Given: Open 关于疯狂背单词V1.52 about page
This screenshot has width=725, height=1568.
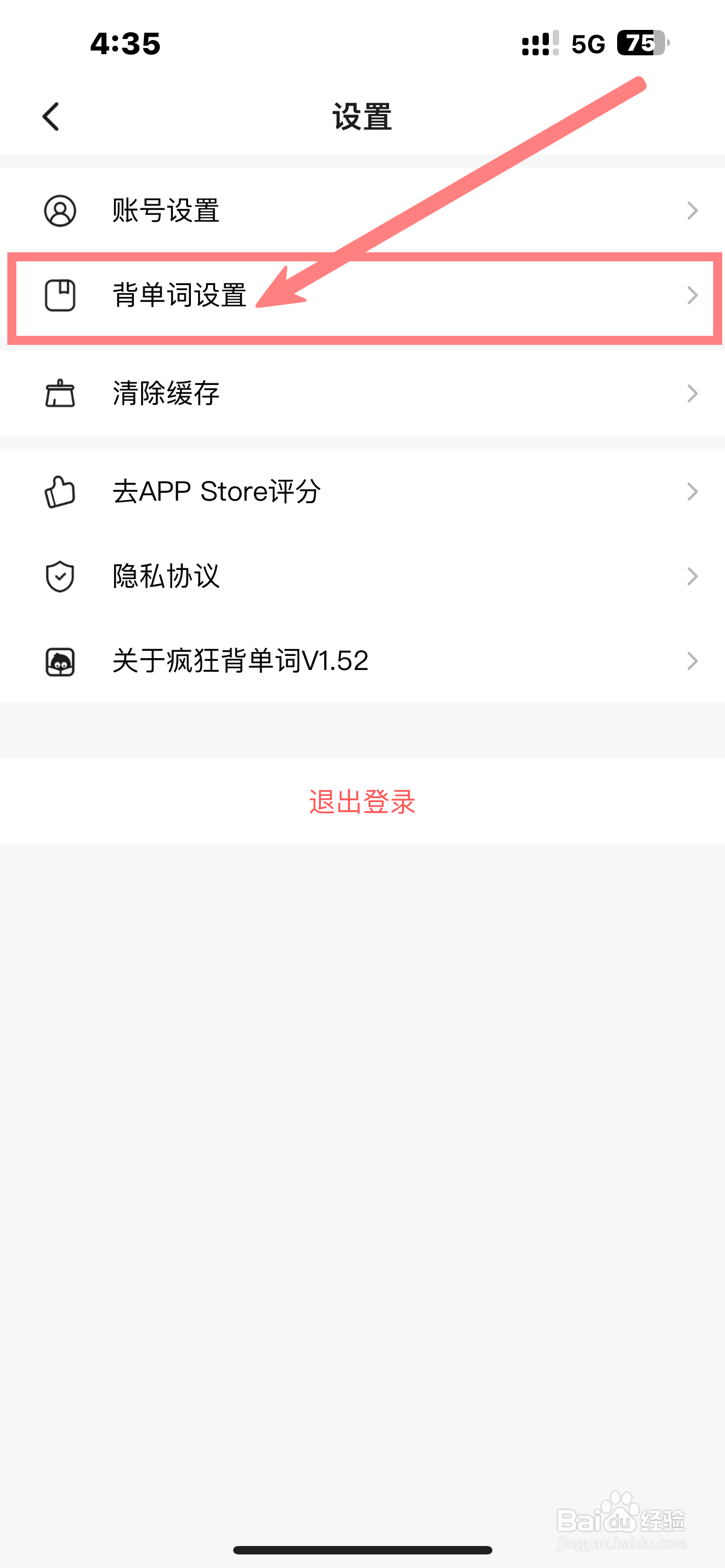Looking at the screenshot, I should click(x=362, y=661).
